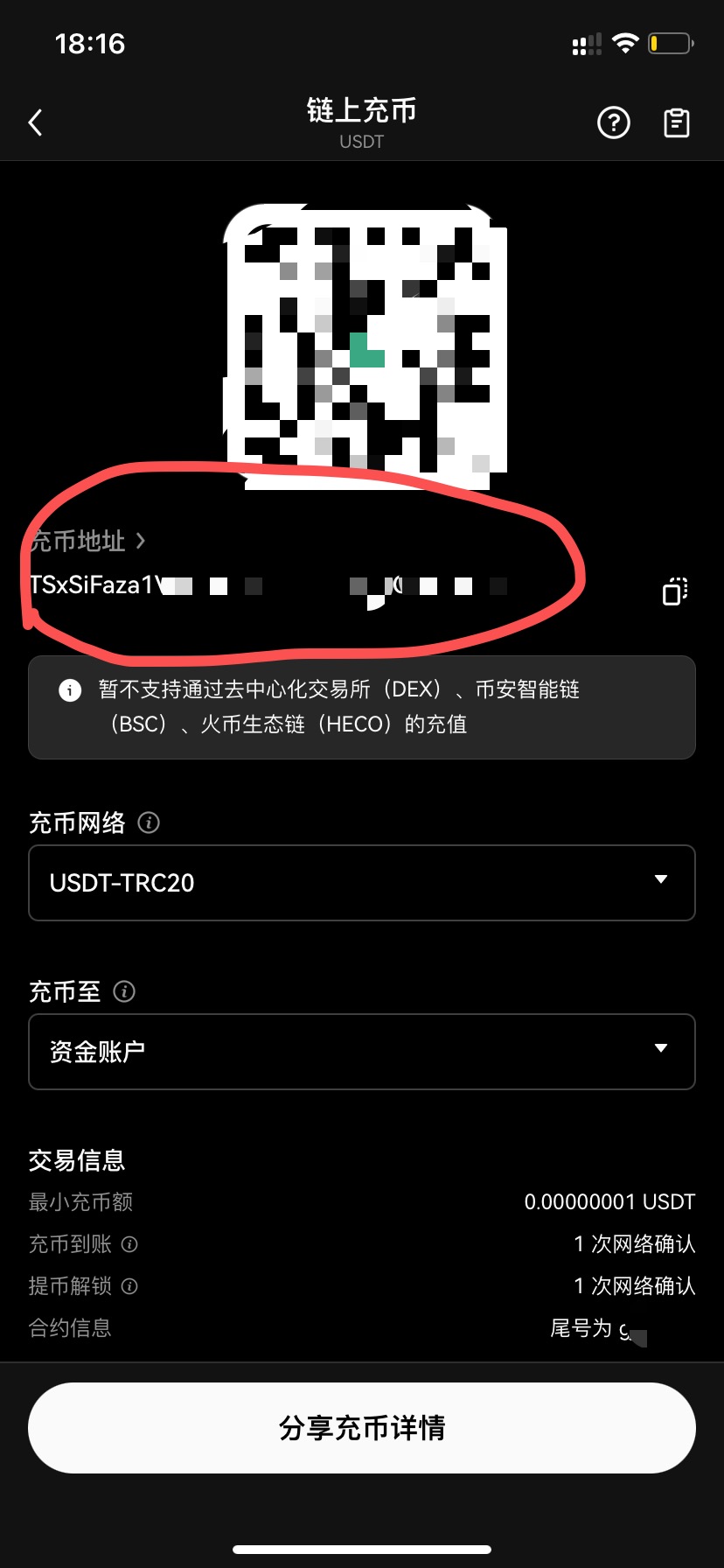Viewport: 724px width, 1568px height.
Task: Tap the battery indicator in the status bar
Action: 668,42
